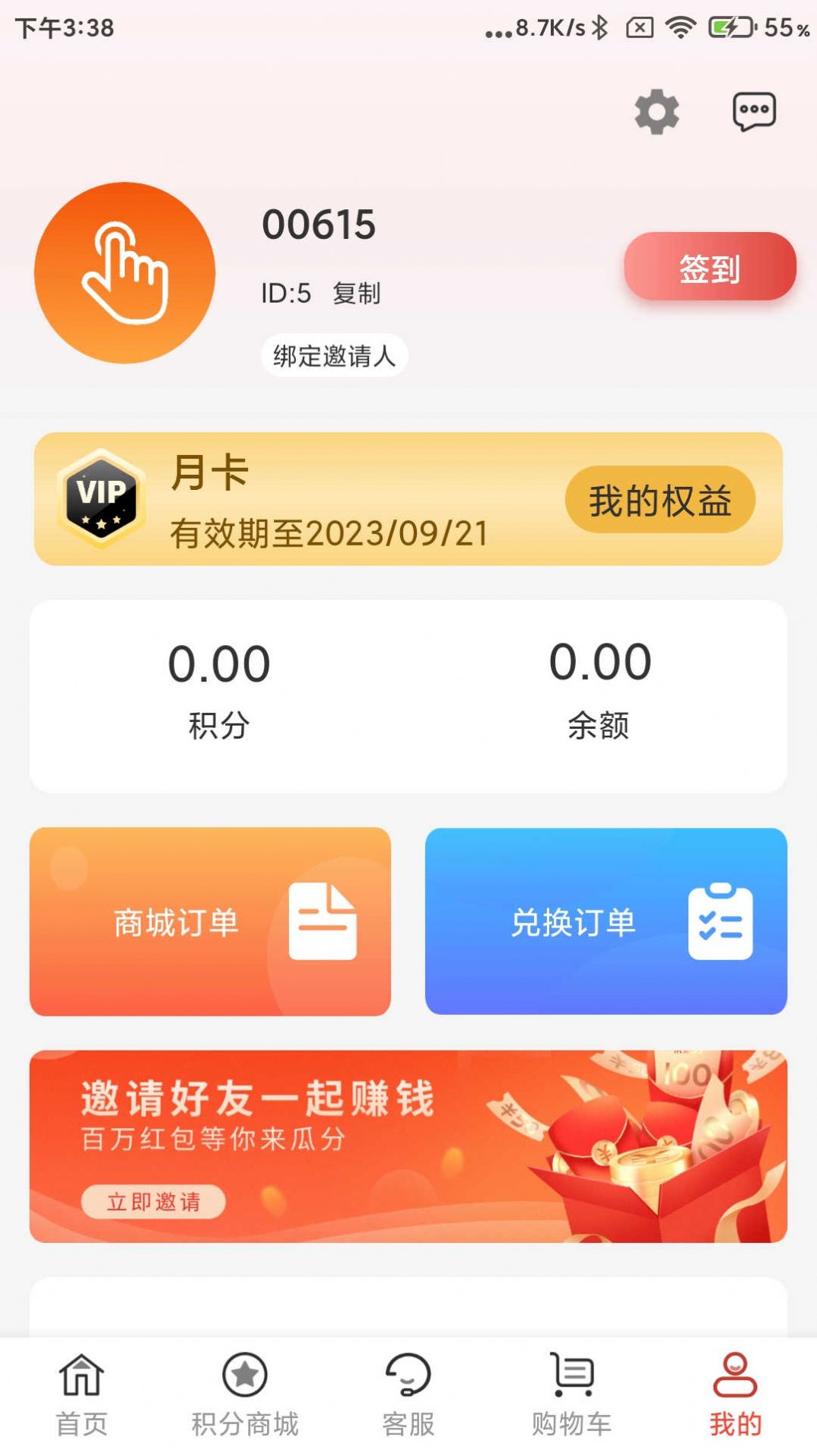Viewport: 817px width, 1456px height.
Task: Tap 绑定邀请人 to bind an inviter
Action: (335, 354)
